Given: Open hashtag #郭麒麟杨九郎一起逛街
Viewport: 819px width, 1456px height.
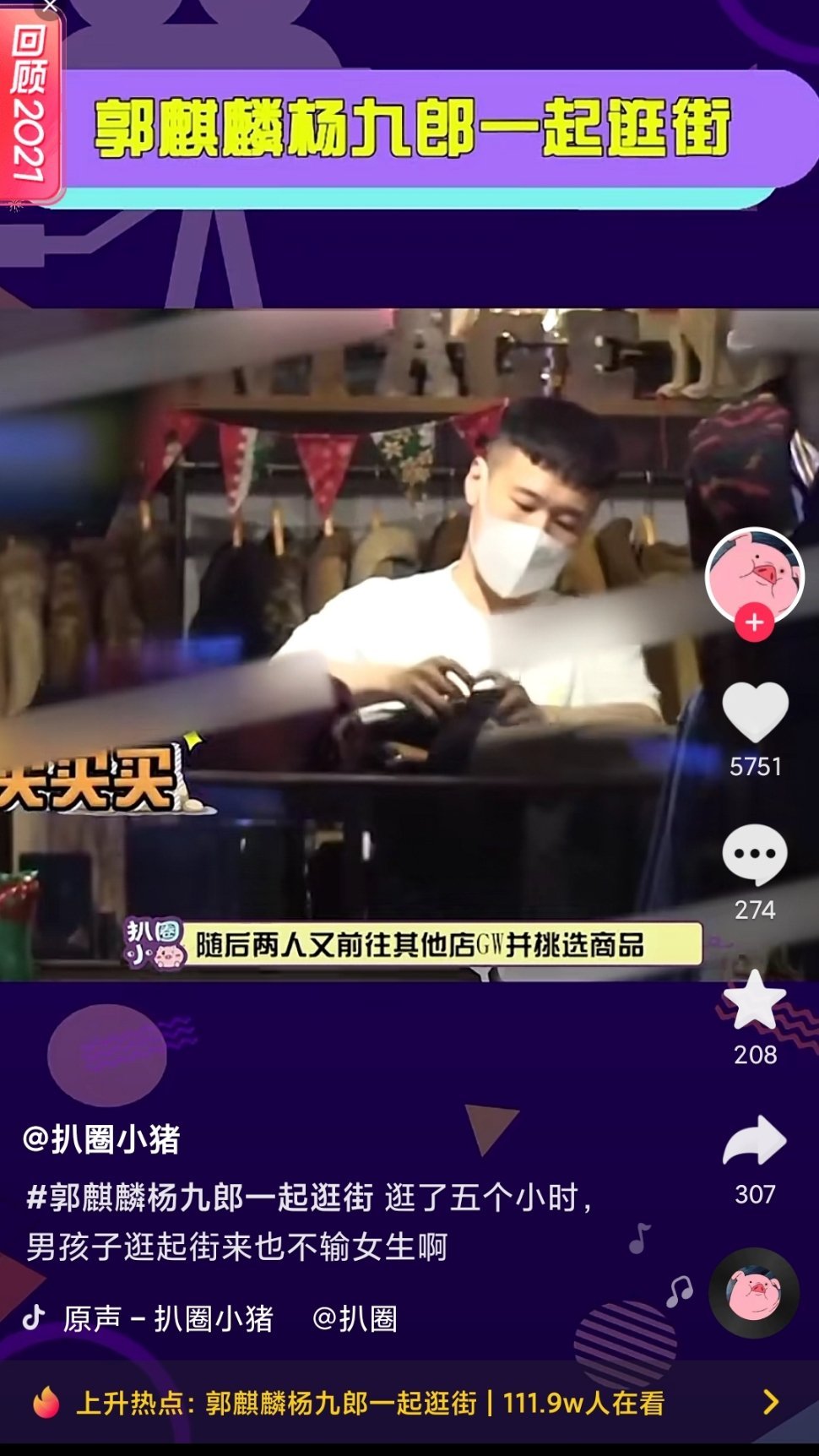Looking at the screenshot, I should coord(199,1197).
